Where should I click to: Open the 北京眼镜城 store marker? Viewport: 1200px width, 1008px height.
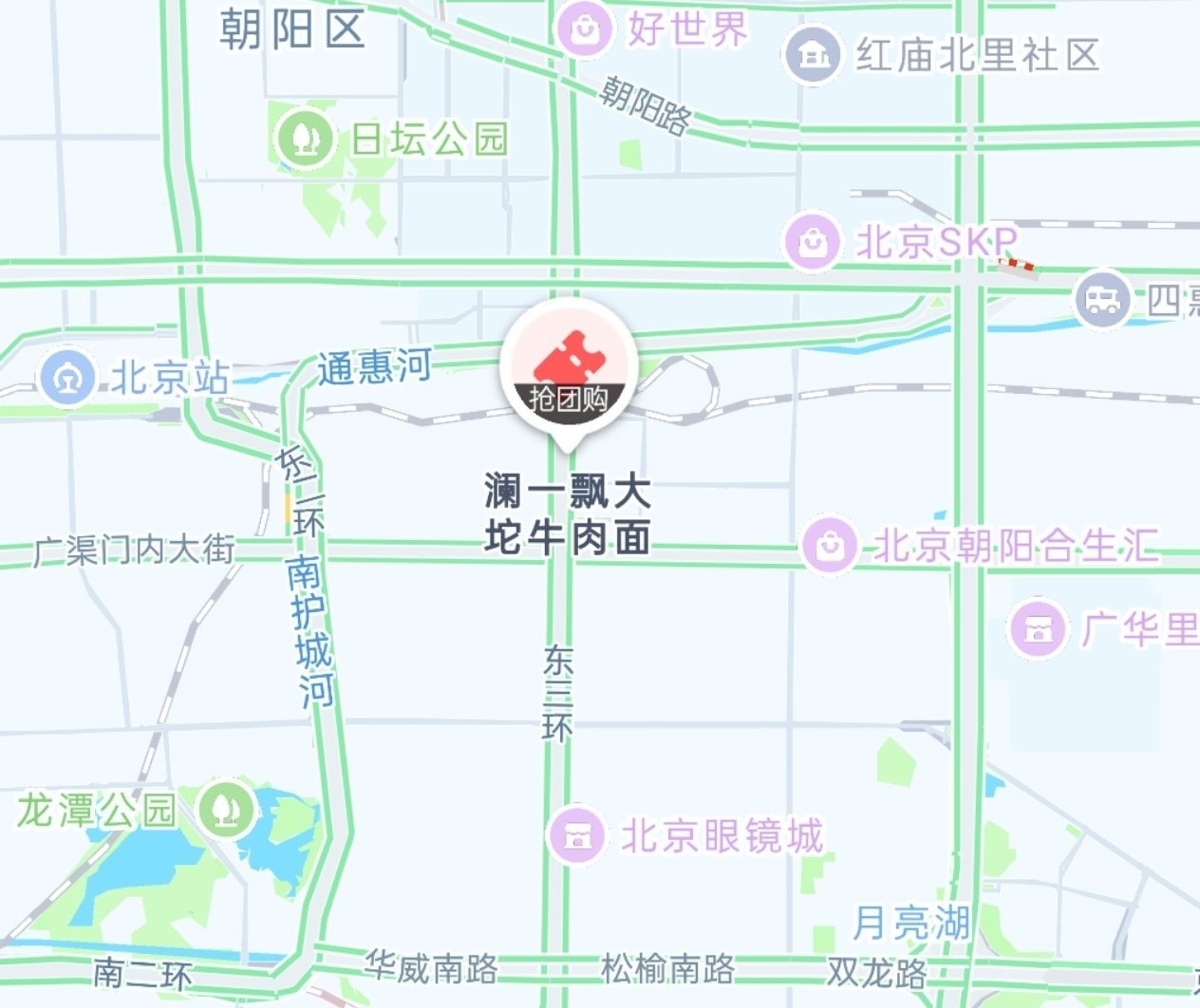coord(577,835)
